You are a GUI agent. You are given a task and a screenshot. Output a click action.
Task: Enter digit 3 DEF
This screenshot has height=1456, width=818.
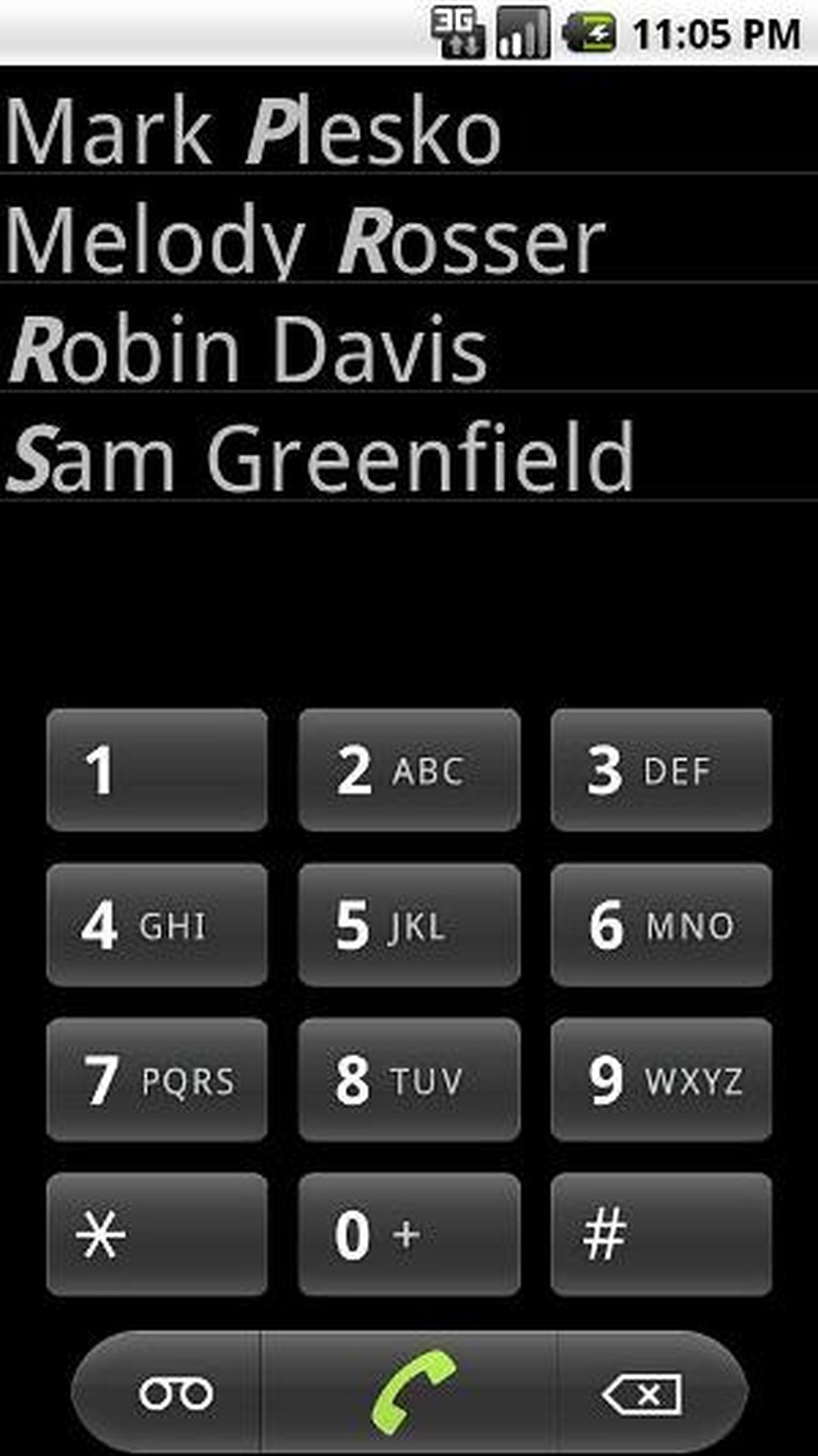click(x=661, y=770)
